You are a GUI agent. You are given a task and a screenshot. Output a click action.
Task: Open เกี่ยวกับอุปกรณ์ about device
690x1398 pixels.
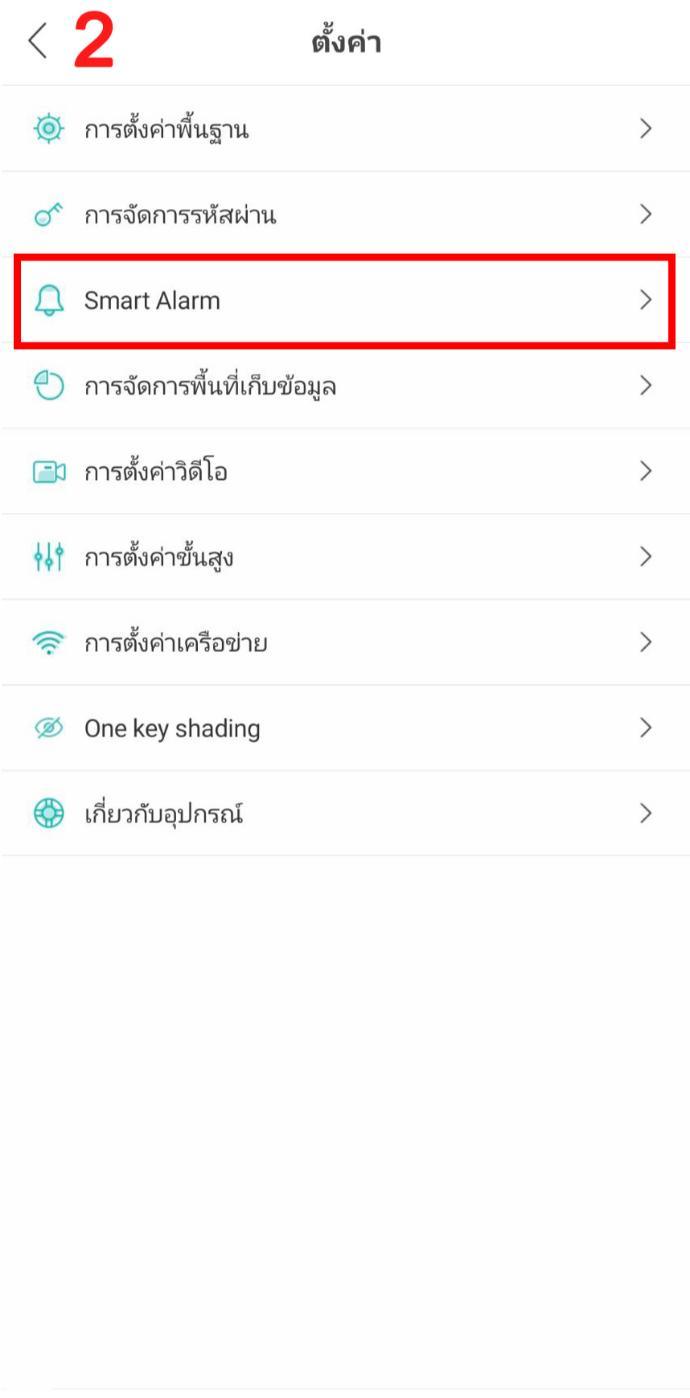164,813
